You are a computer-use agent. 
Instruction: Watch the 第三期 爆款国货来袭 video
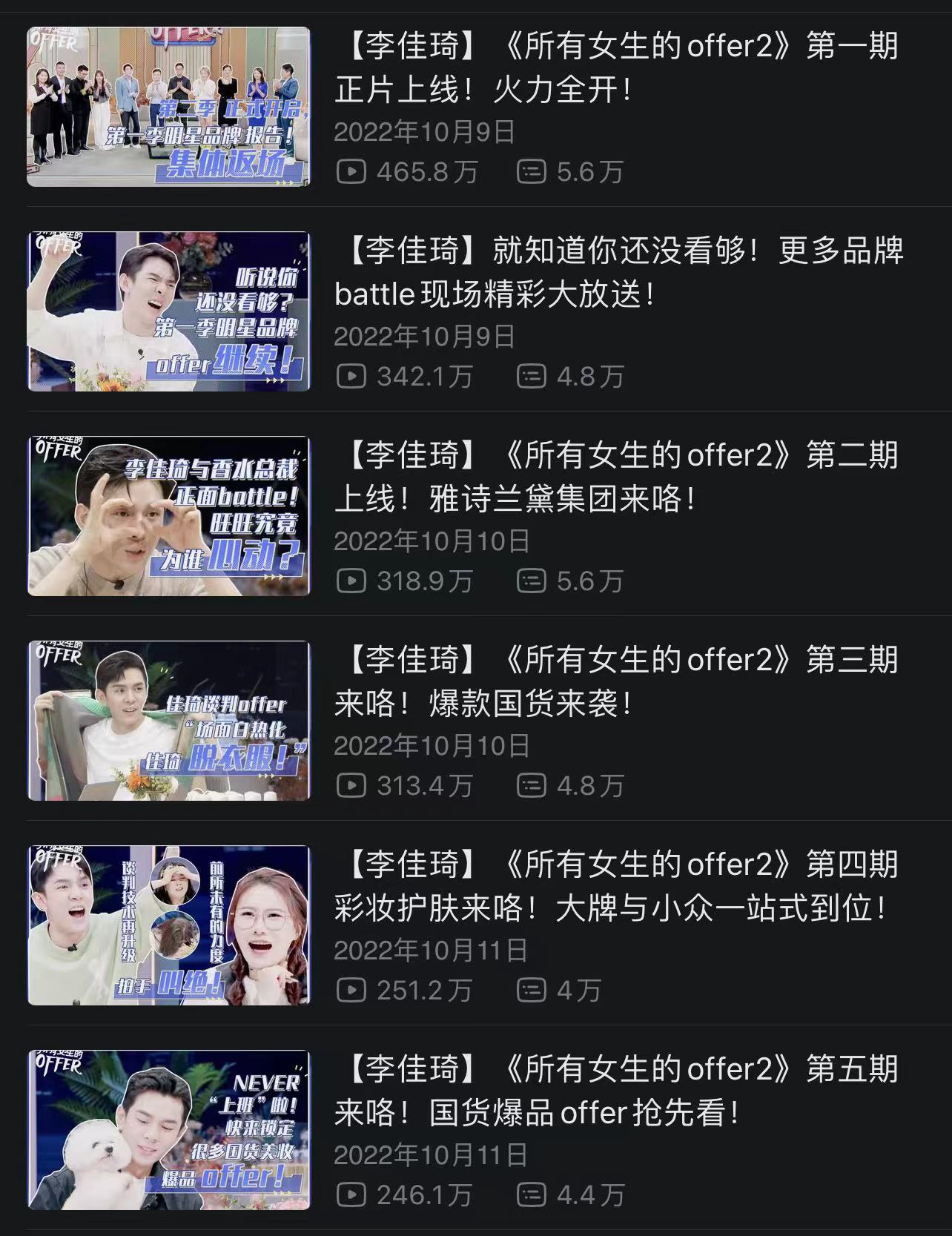point(169,721)
